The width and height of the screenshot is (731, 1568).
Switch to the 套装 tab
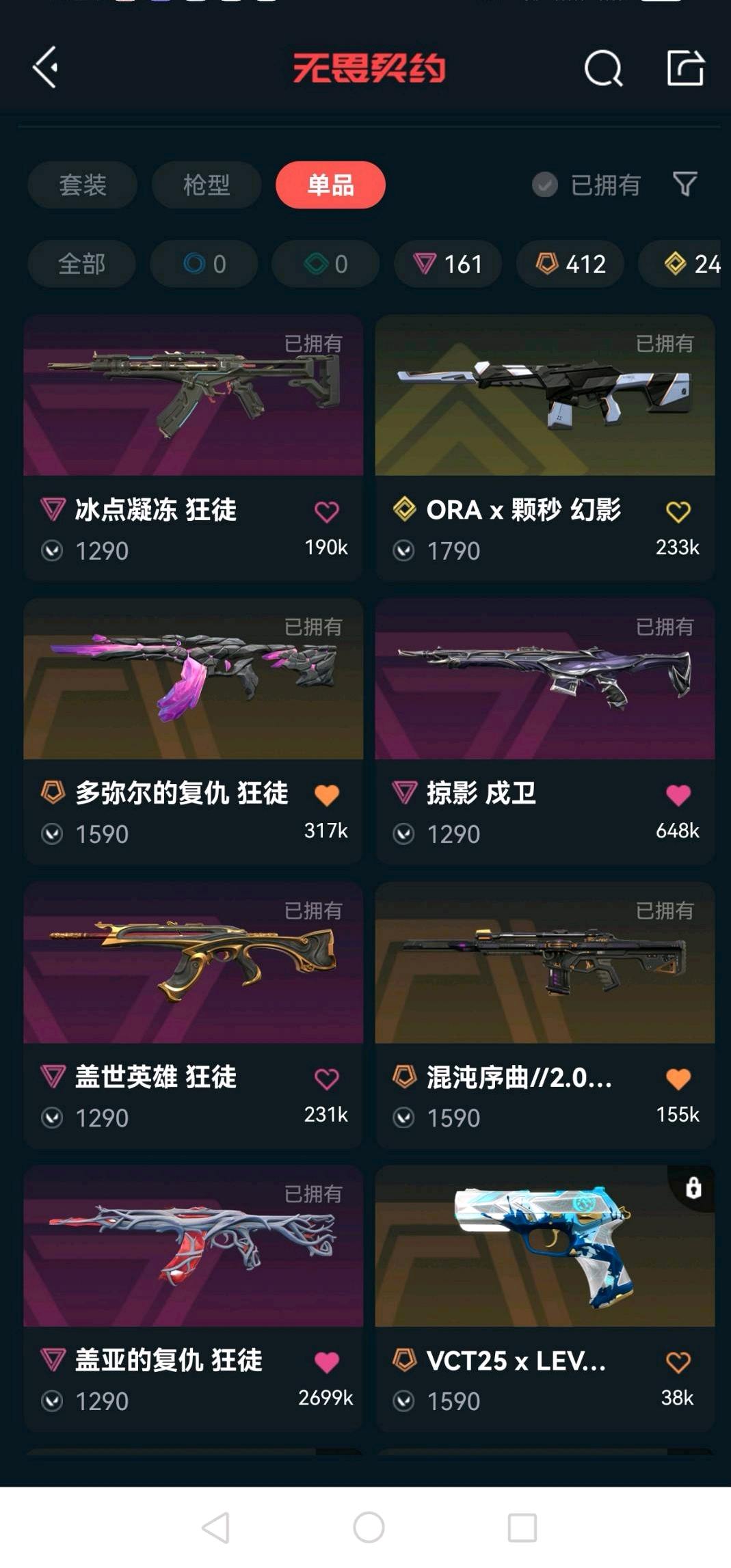(83, 185)
